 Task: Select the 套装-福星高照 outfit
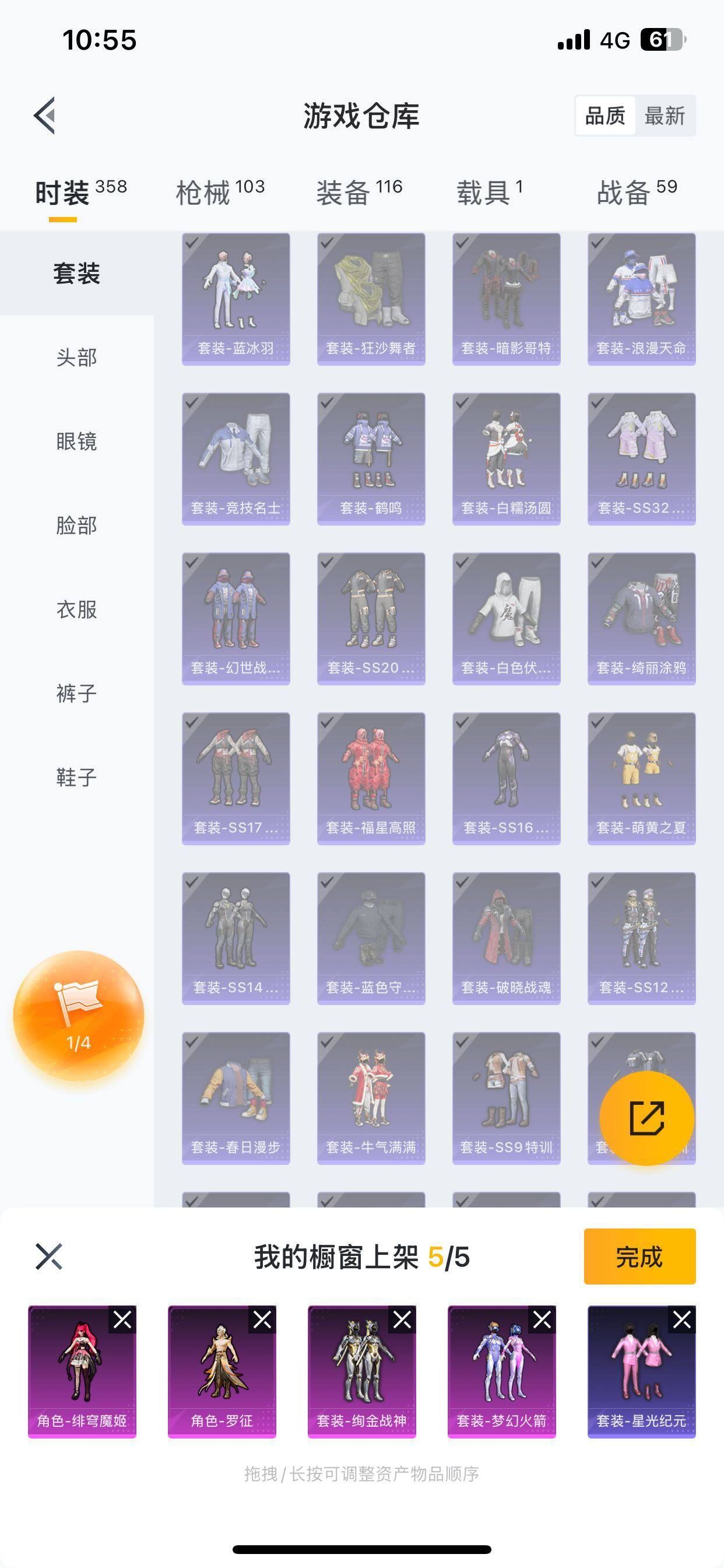pyautogui.click(x=371, y=778)
